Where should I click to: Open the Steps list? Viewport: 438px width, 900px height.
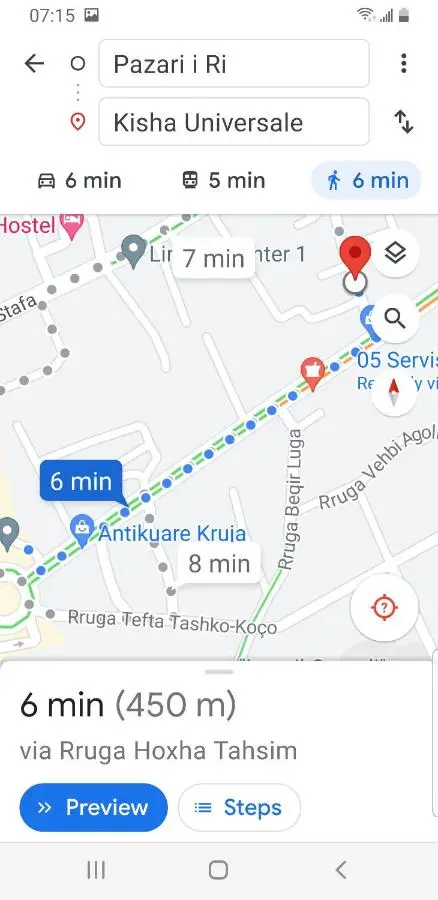pyautogui.click(x=239, y=808)
